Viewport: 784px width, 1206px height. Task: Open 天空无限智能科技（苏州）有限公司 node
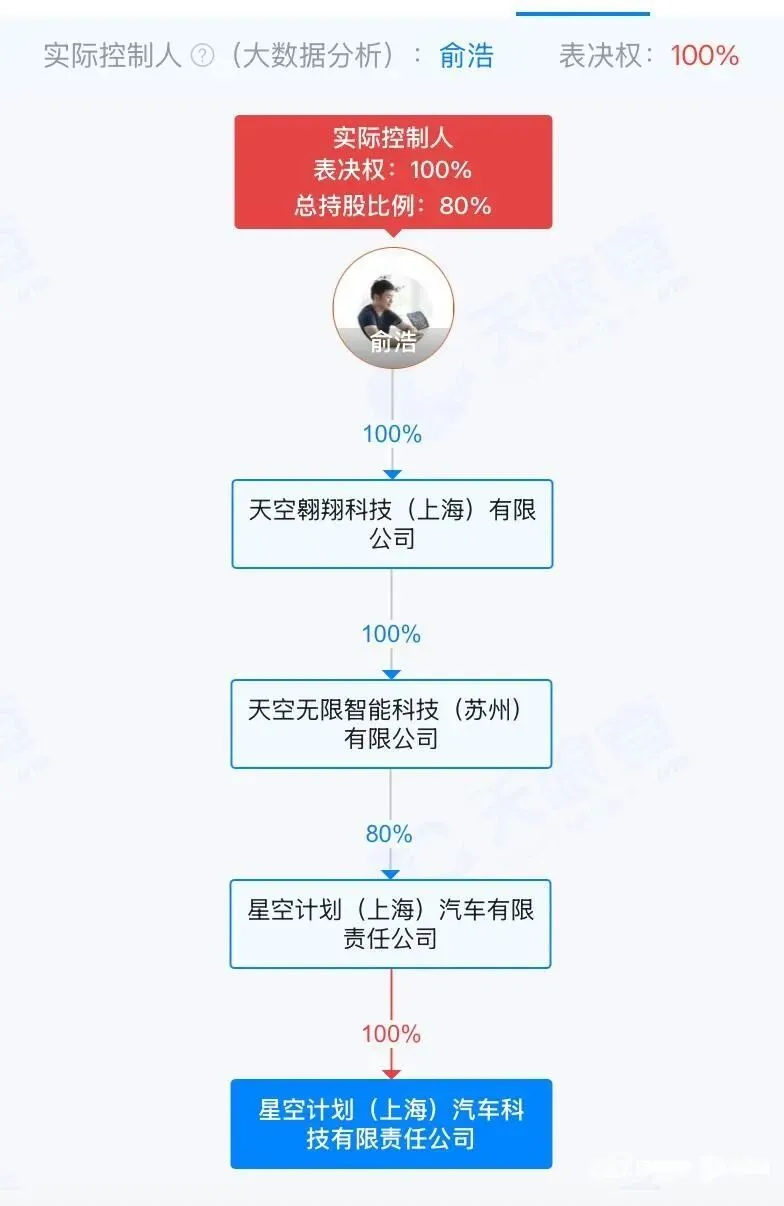[391, 724]
